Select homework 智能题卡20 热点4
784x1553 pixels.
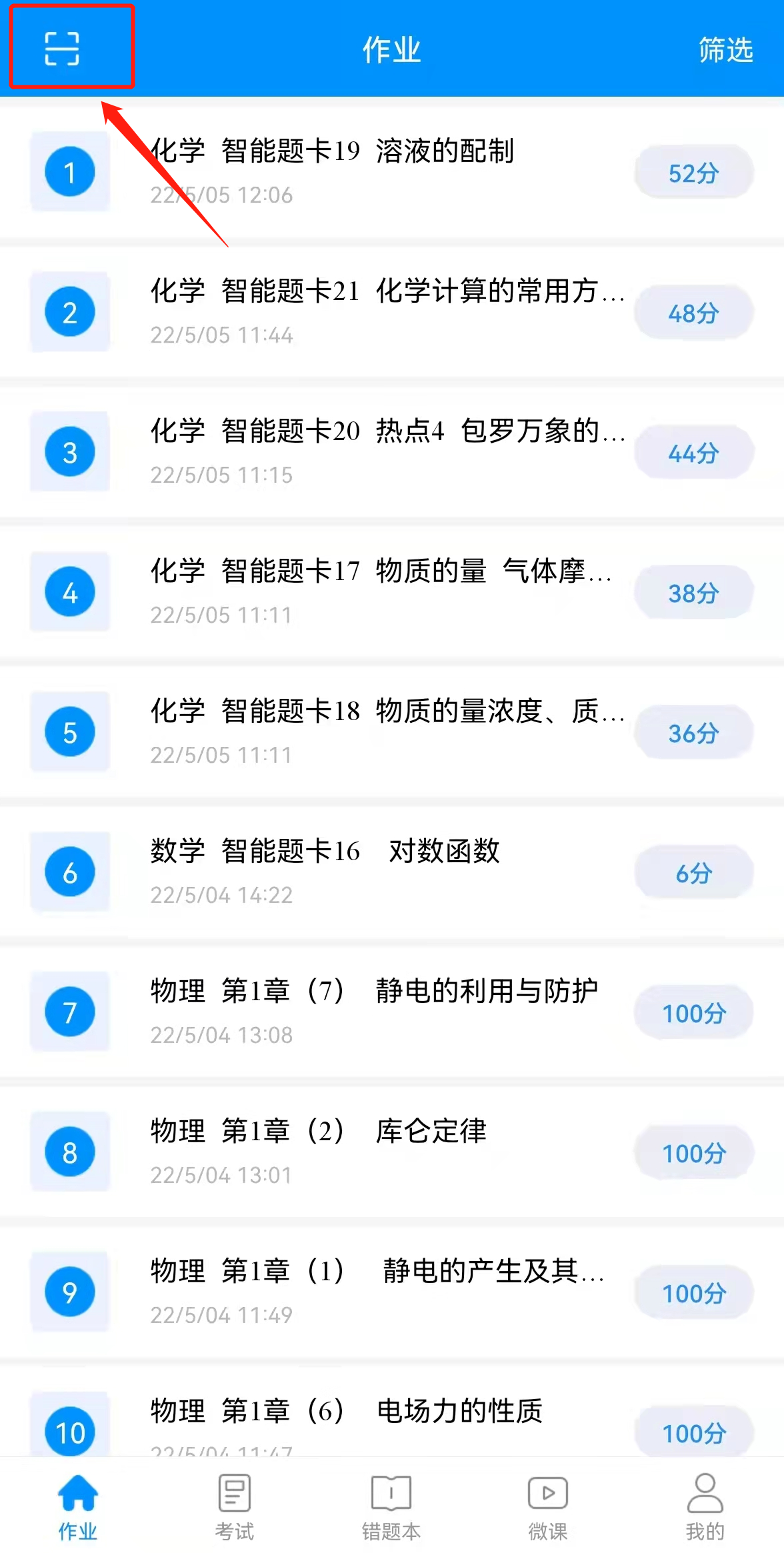[392, 451]
